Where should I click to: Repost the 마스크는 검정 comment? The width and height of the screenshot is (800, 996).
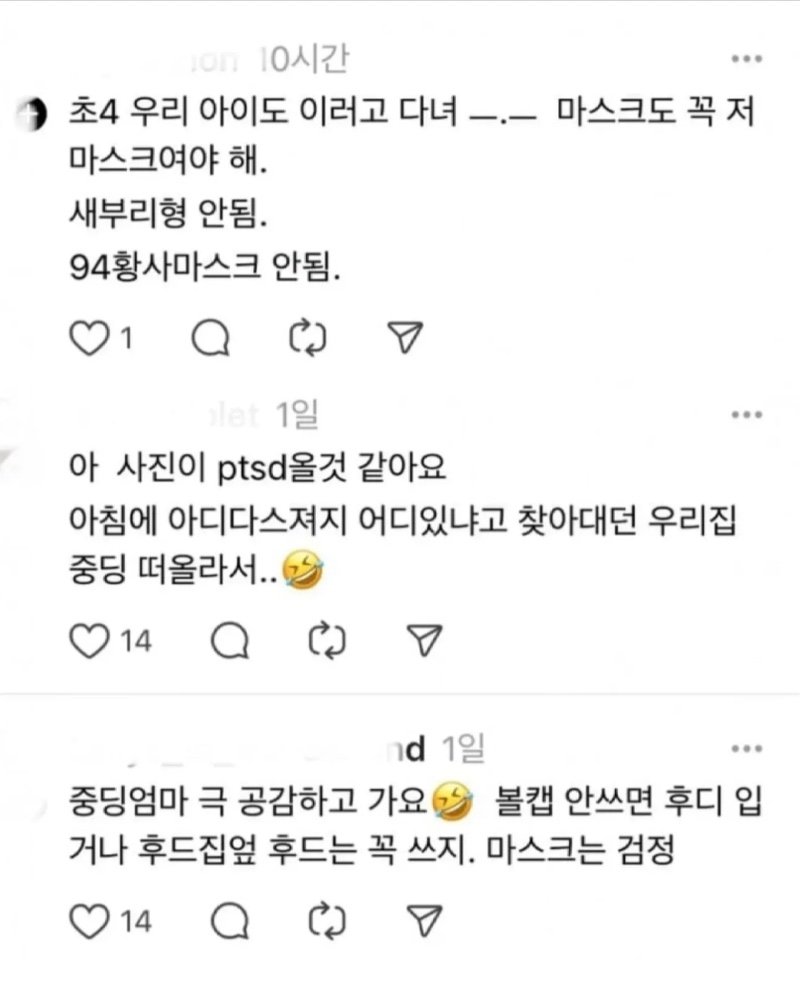(x=327, y=920)
